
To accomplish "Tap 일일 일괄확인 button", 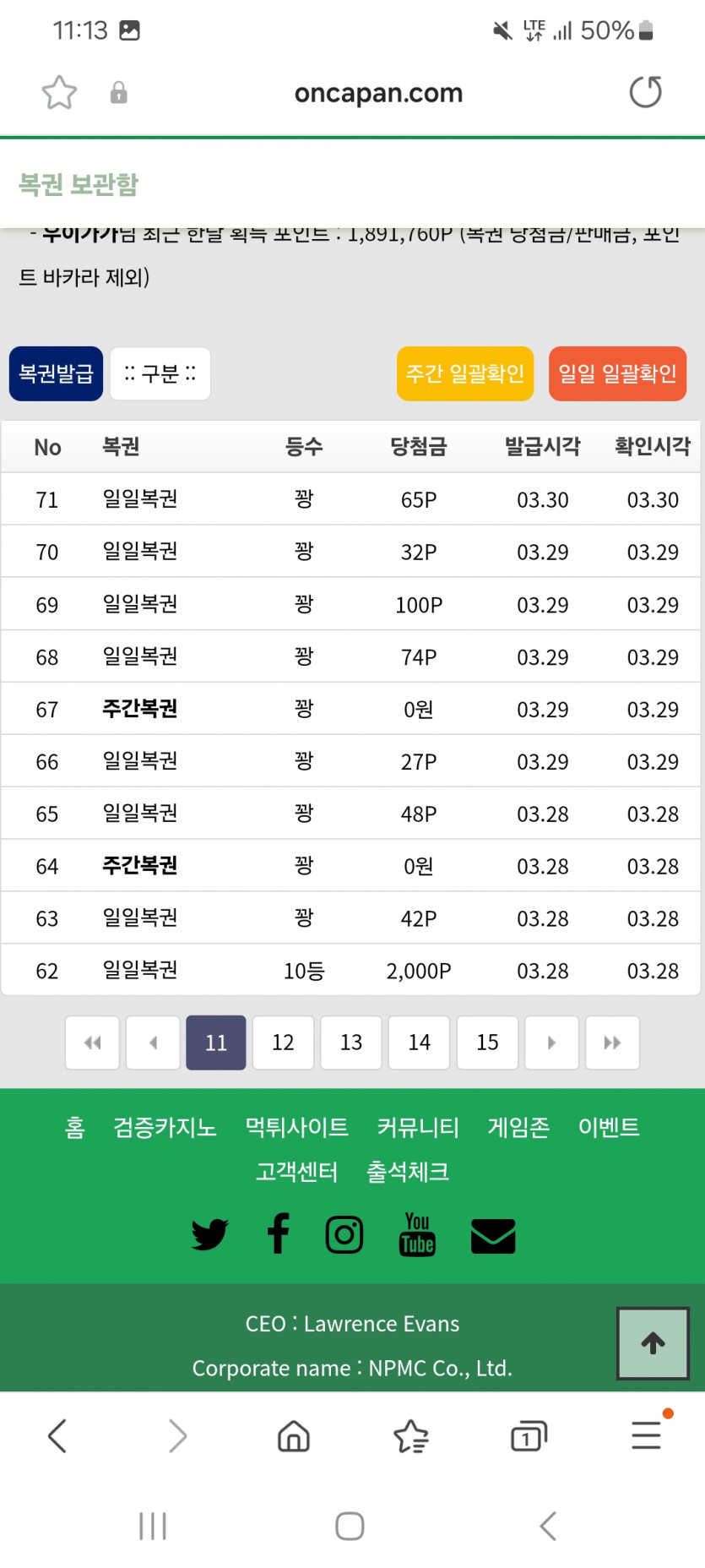I will pos(617,373).
